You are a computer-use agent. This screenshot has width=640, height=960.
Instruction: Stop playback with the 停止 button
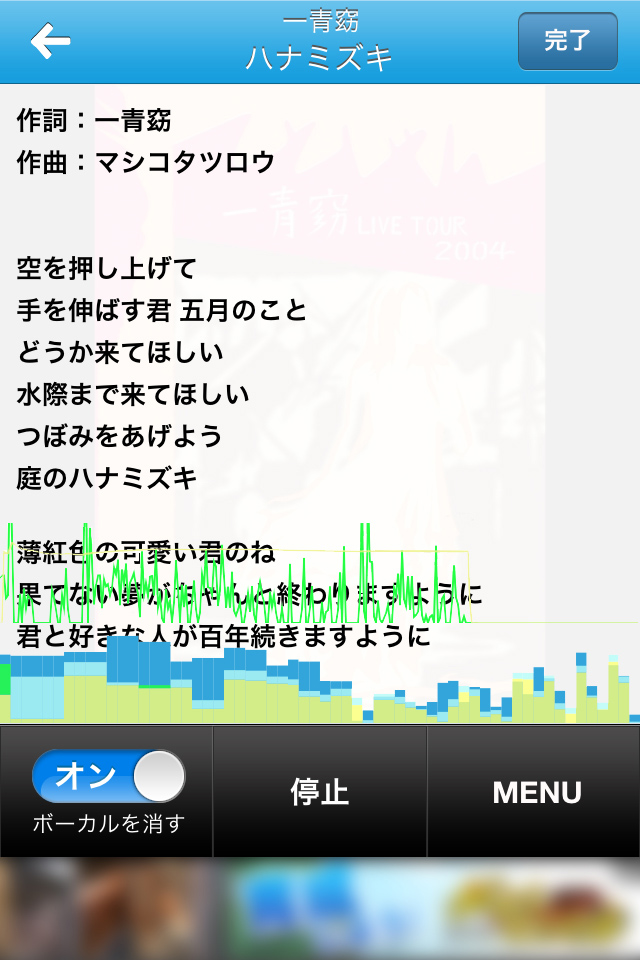tap(320, 792)
